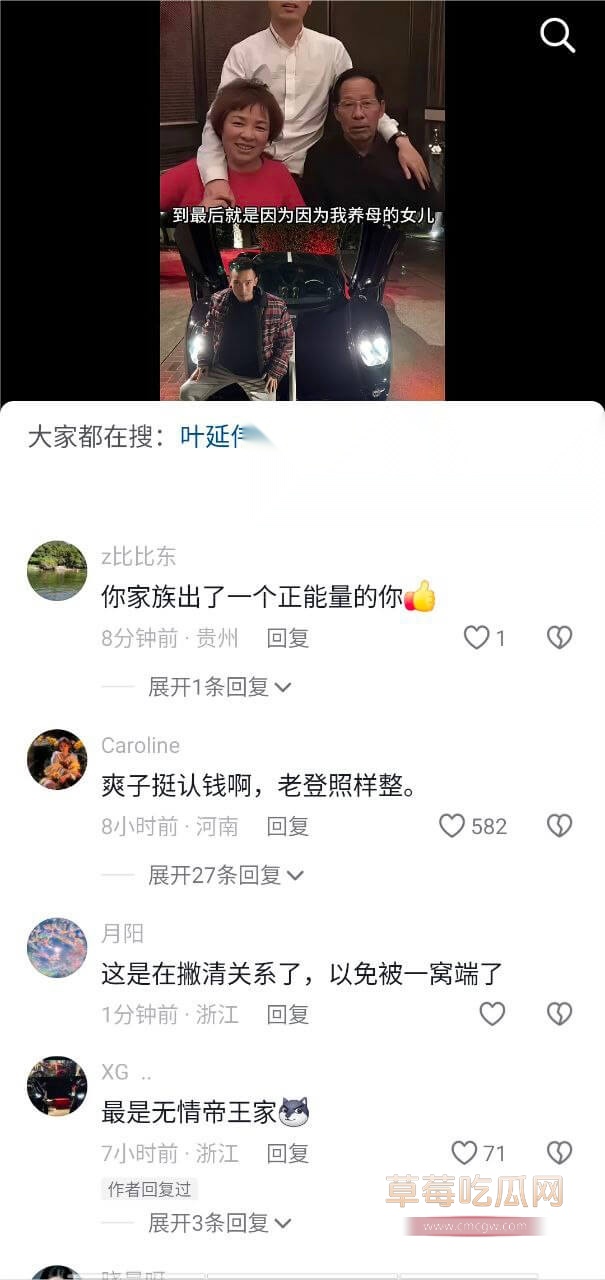Like the comment by 月阳

coord(492,1014)
